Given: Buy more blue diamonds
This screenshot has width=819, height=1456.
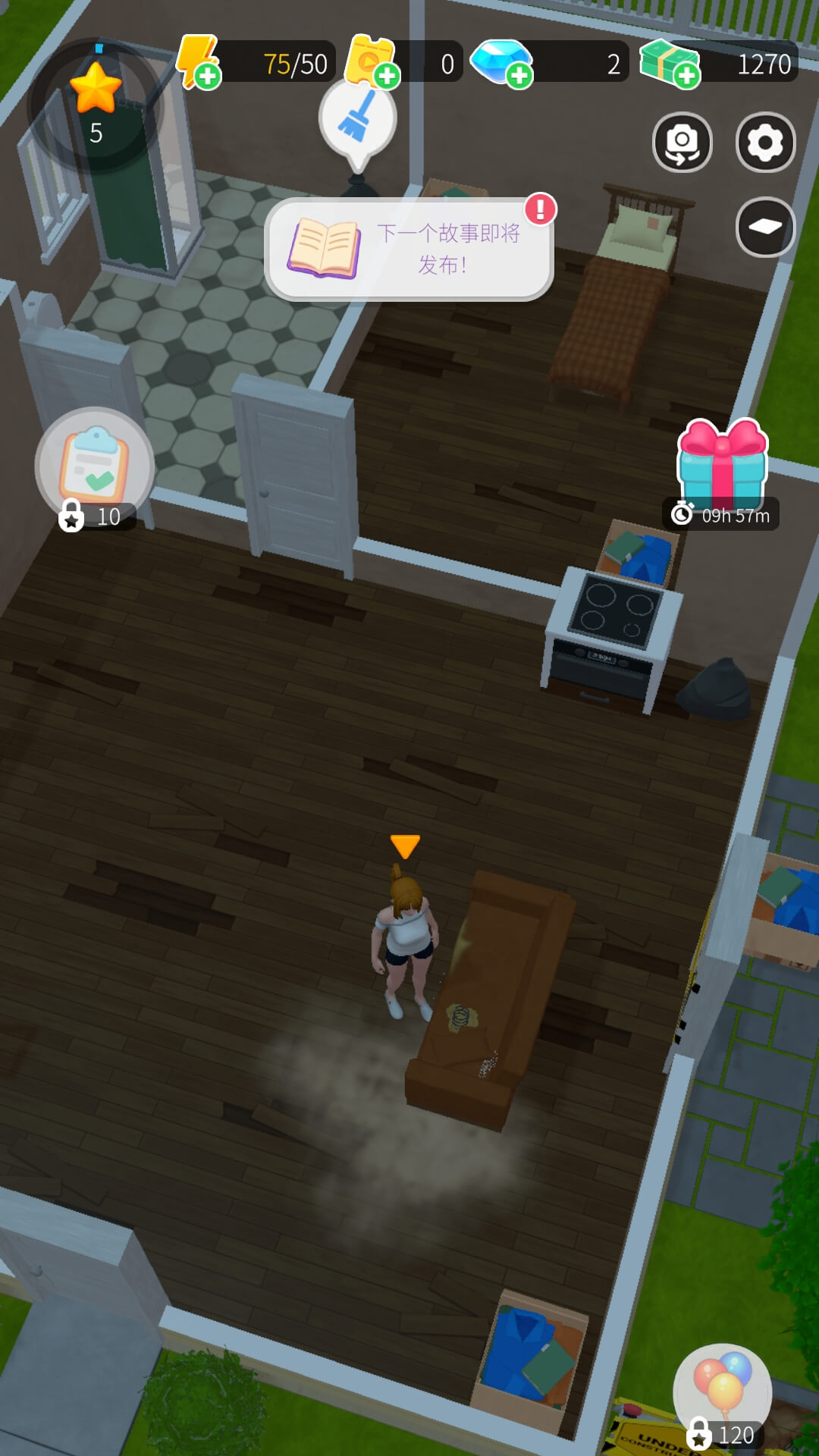Looking at the screenshot, I should [519, 76].
